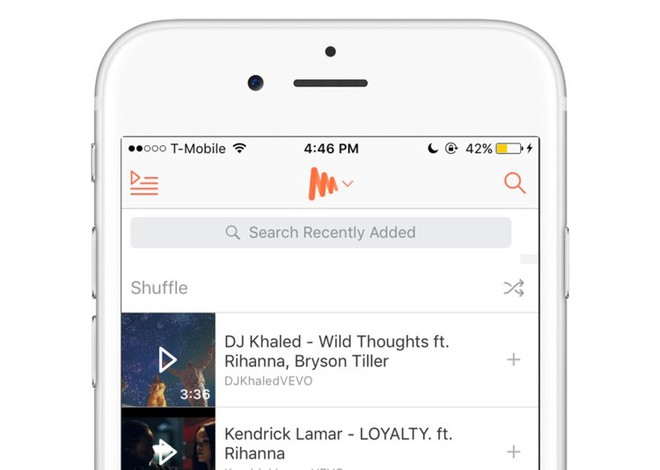Screen dimensions: 660x470
Task: Expand the Musi logo dropdown
Action: 331,183
